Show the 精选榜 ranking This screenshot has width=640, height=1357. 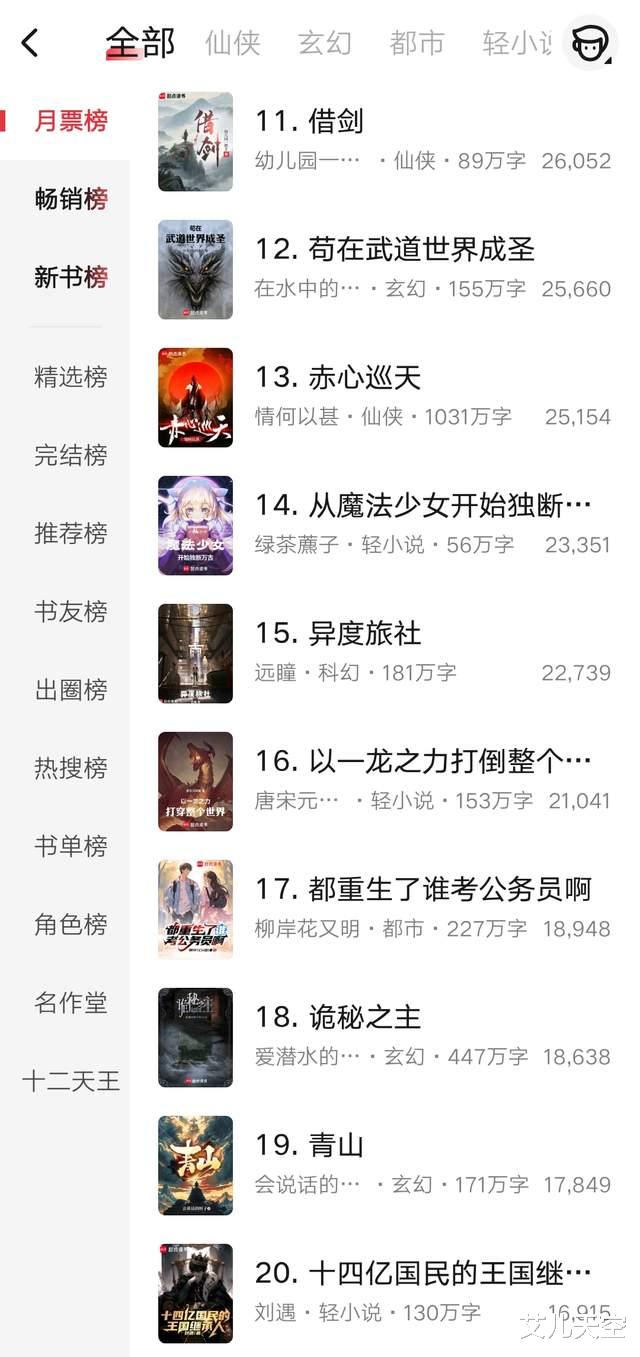tap(70, 377)
